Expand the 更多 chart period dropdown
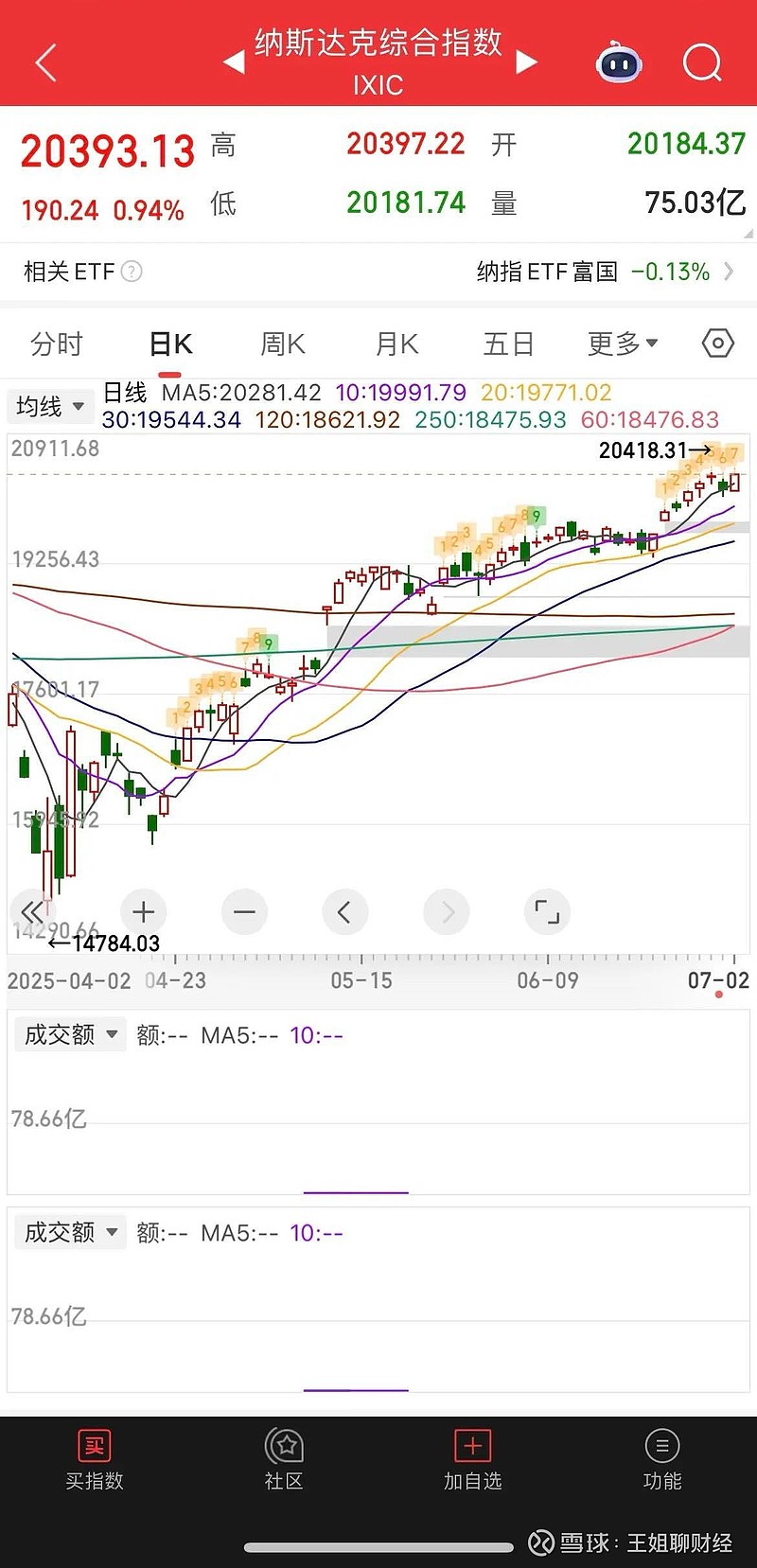 click(x=622, y=344)
